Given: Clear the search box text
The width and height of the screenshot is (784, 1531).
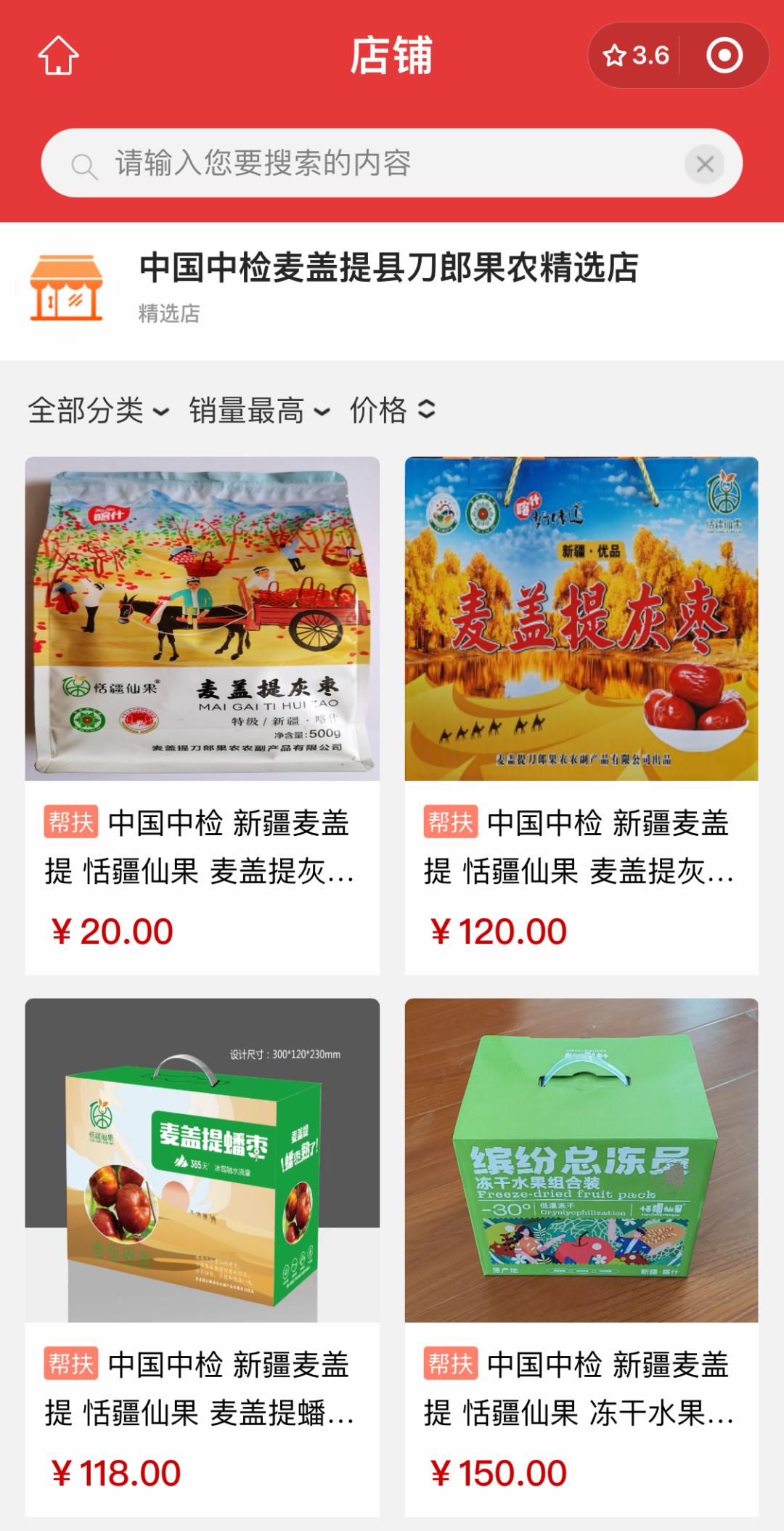Looking at the screenshot, I should [704, 164].
